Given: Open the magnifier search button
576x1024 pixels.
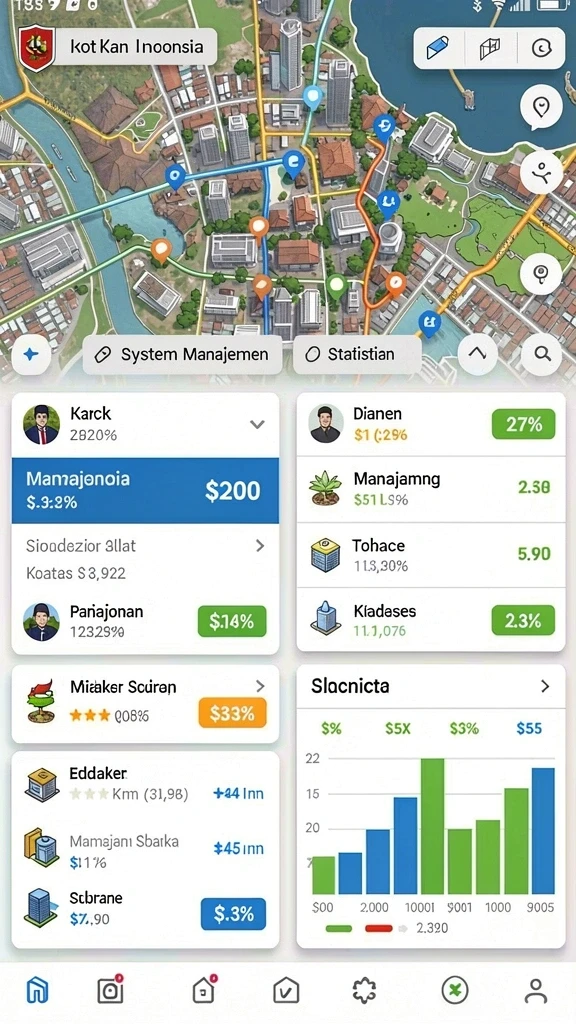Looking at the screenshot, I should tap(542, 354).
